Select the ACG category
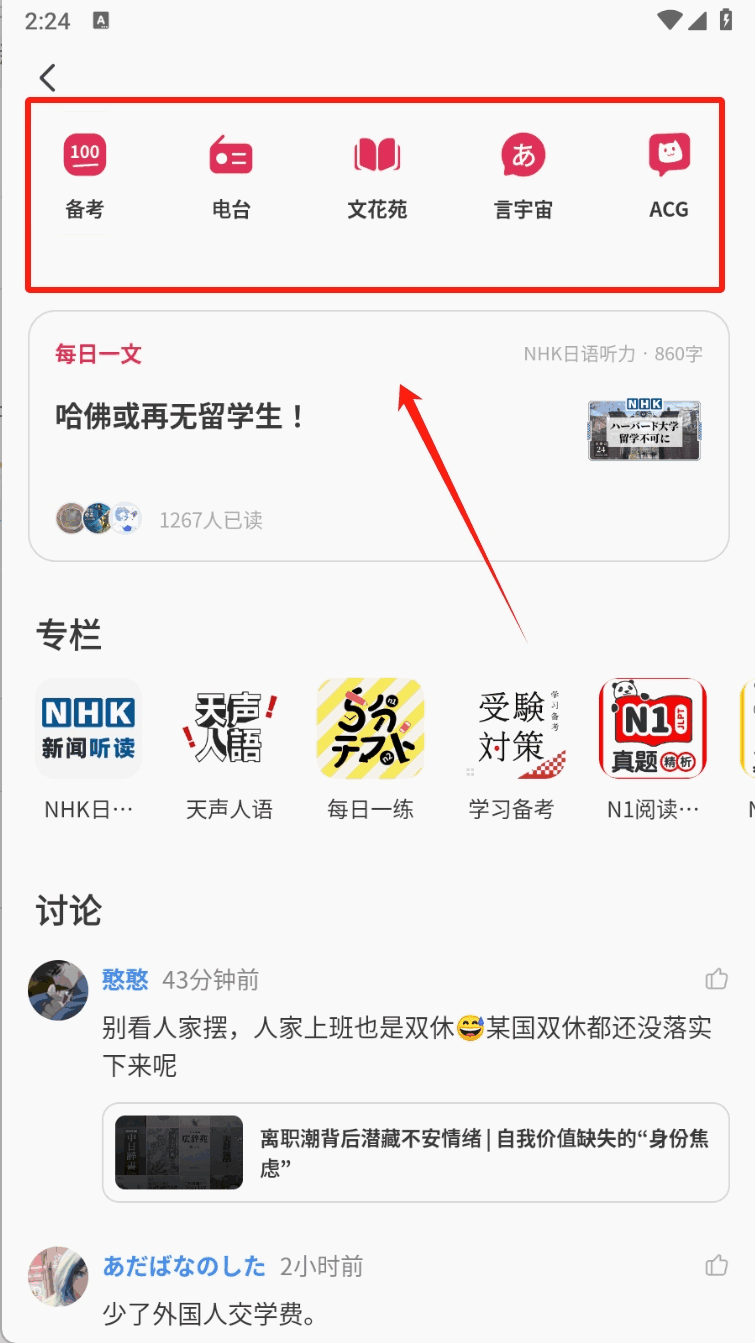Viewport: 755px width, 1343px height. pos(669,176)
